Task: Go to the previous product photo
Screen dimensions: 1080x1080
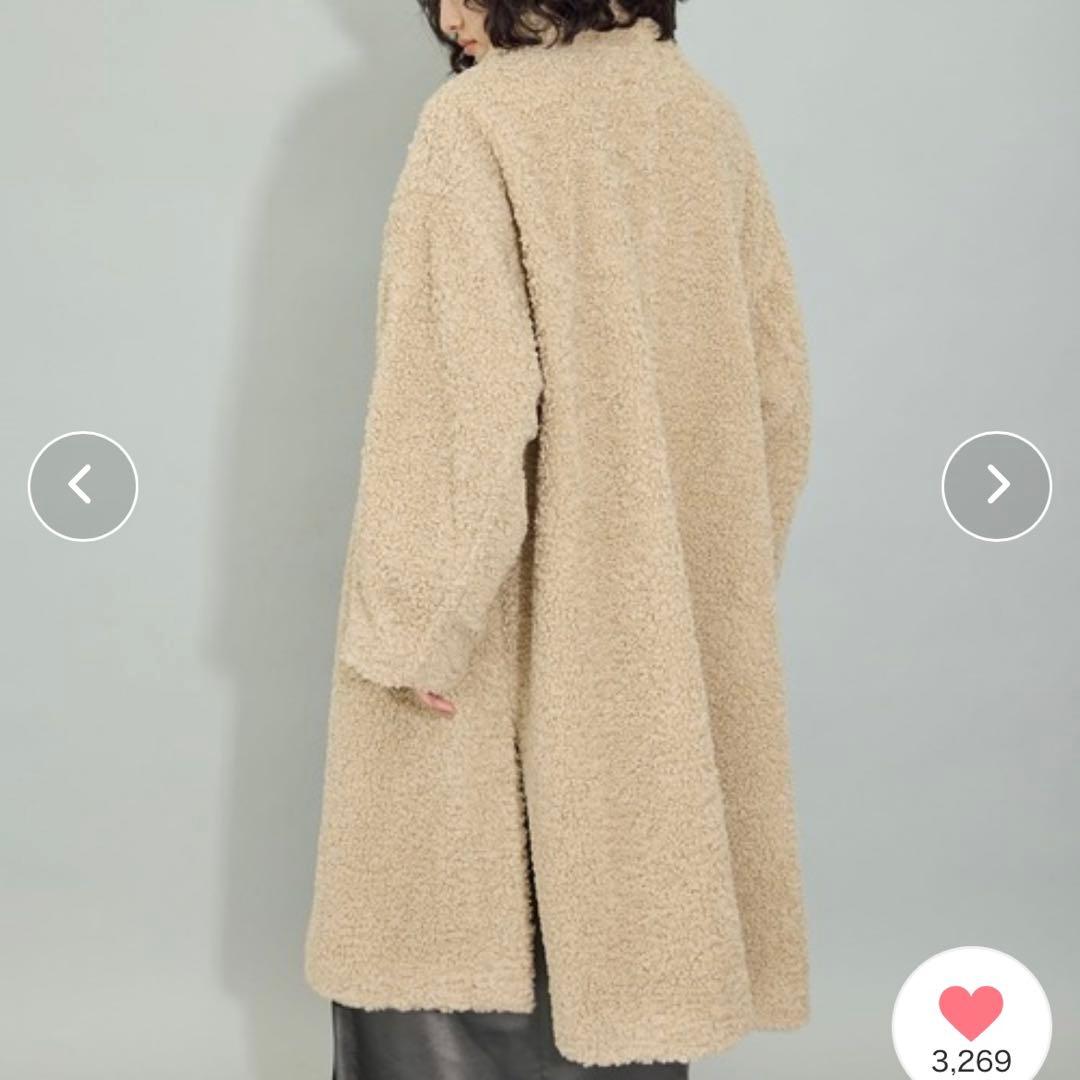Action: coord(83,486)
